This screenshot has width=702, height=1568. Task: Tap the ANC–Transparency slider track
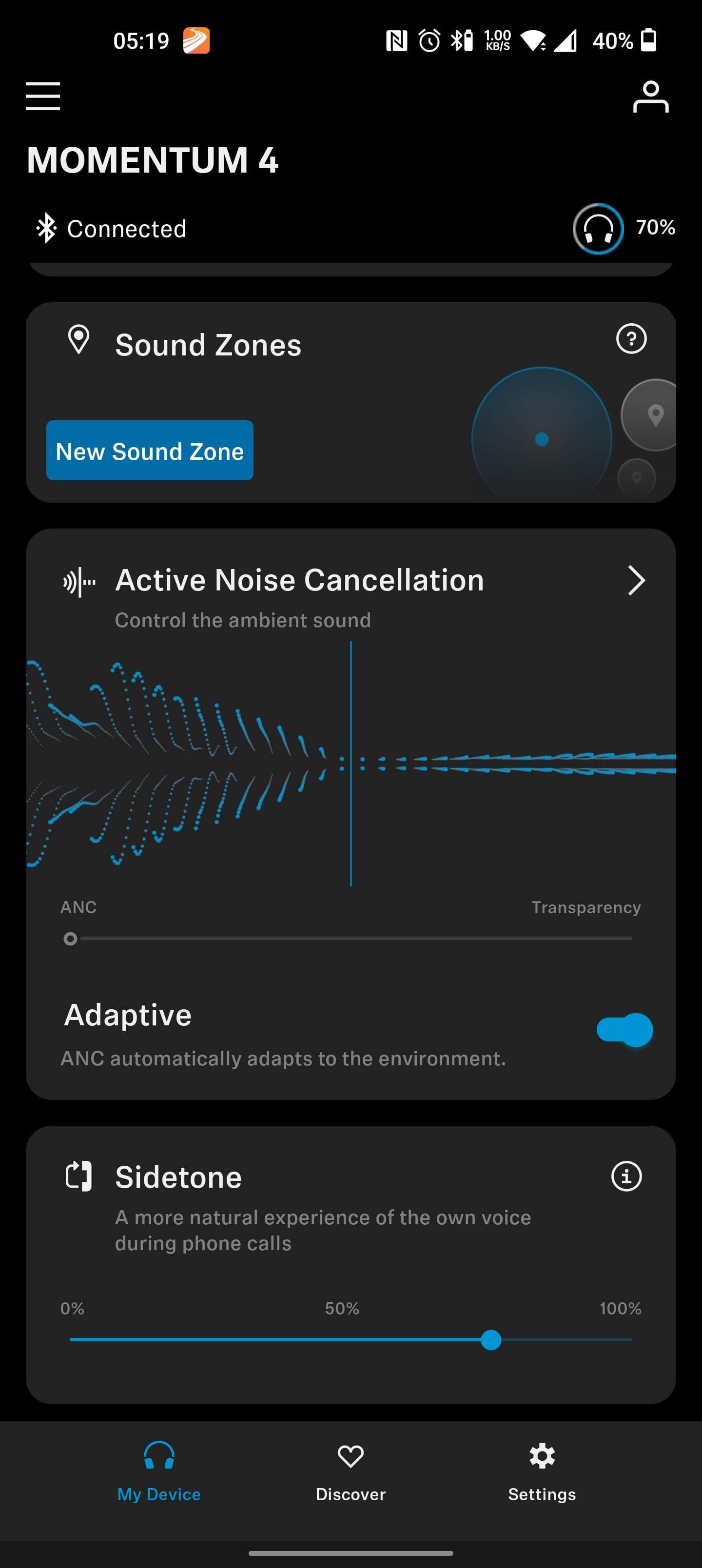351,939
